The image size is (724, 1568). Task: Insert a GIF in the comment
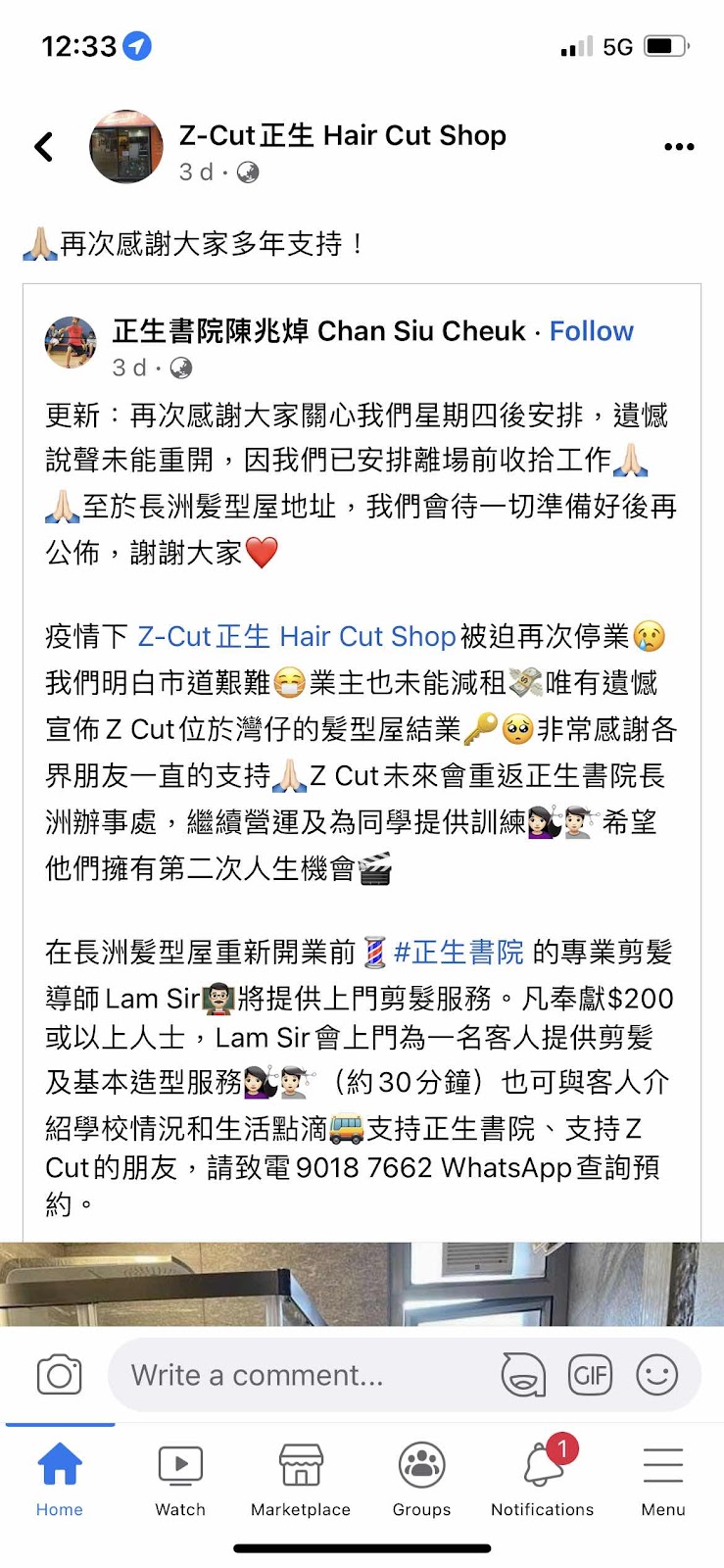[590, 1375]
